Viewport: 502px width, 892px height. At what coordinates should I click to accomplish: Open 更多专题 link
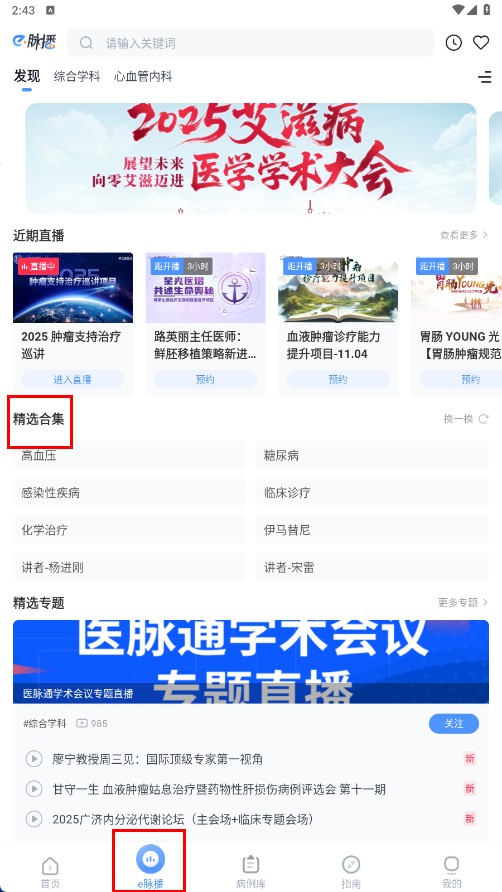click(x=463, y=602)
